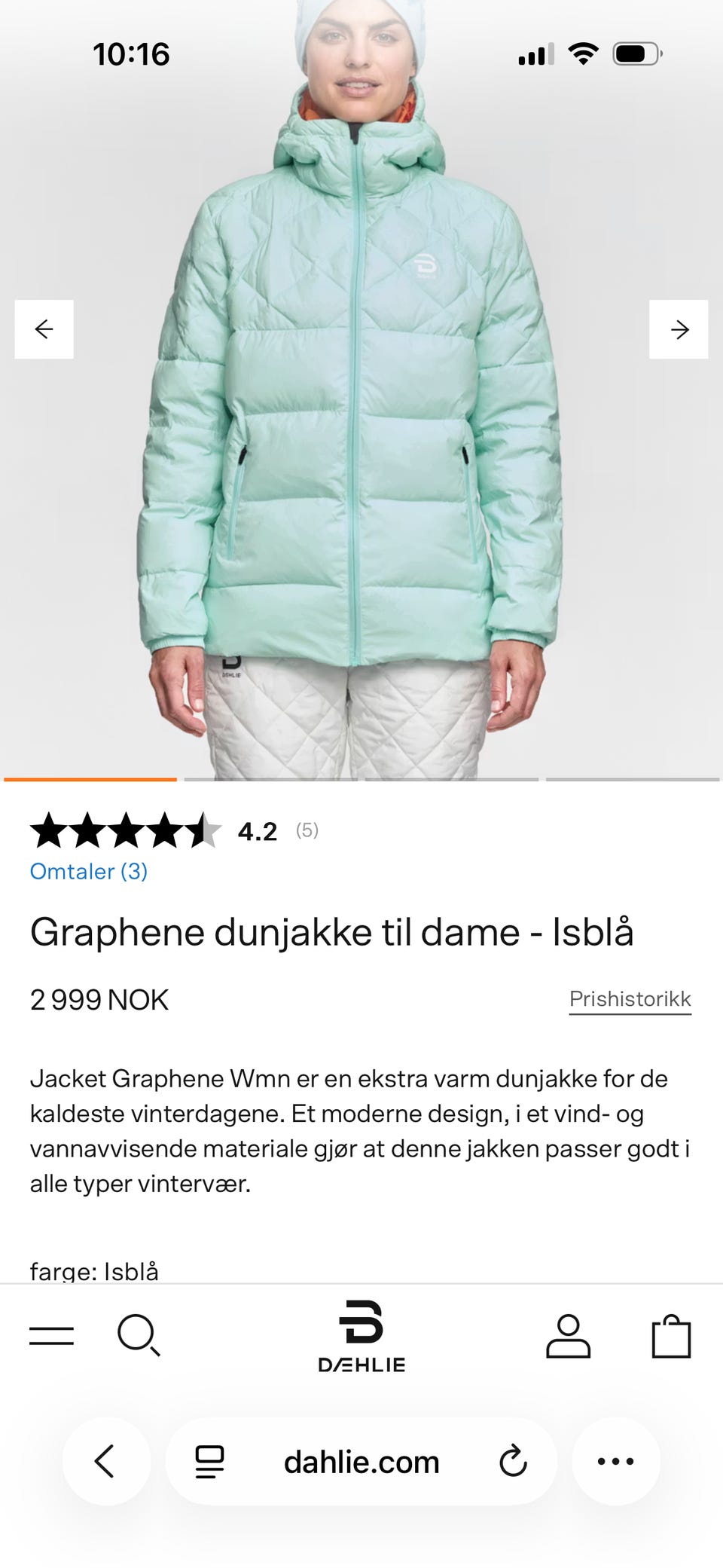Tap the reader view icon in address bar
This screenshot has height=1568, width=723.
pos(209,1460)
